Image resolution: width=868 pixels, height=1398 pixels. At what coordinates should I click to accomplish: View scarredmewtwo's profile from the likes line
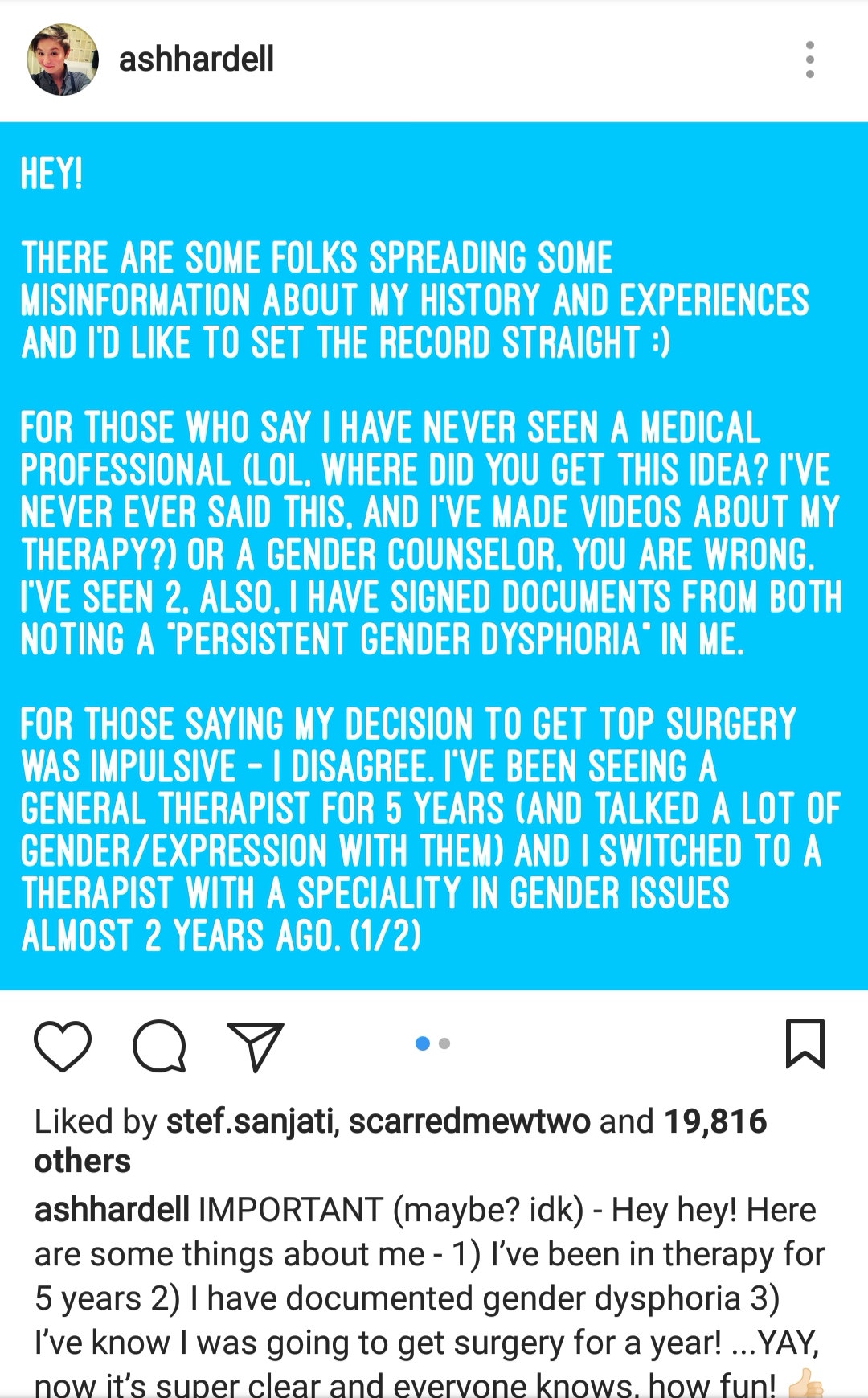point(469,1121)
